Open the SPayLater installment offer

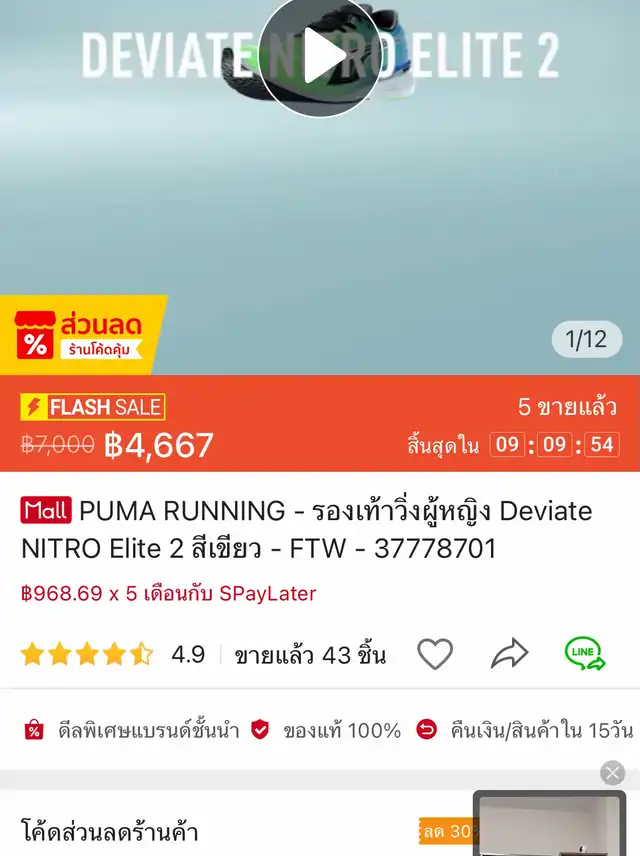pos(168,593)
